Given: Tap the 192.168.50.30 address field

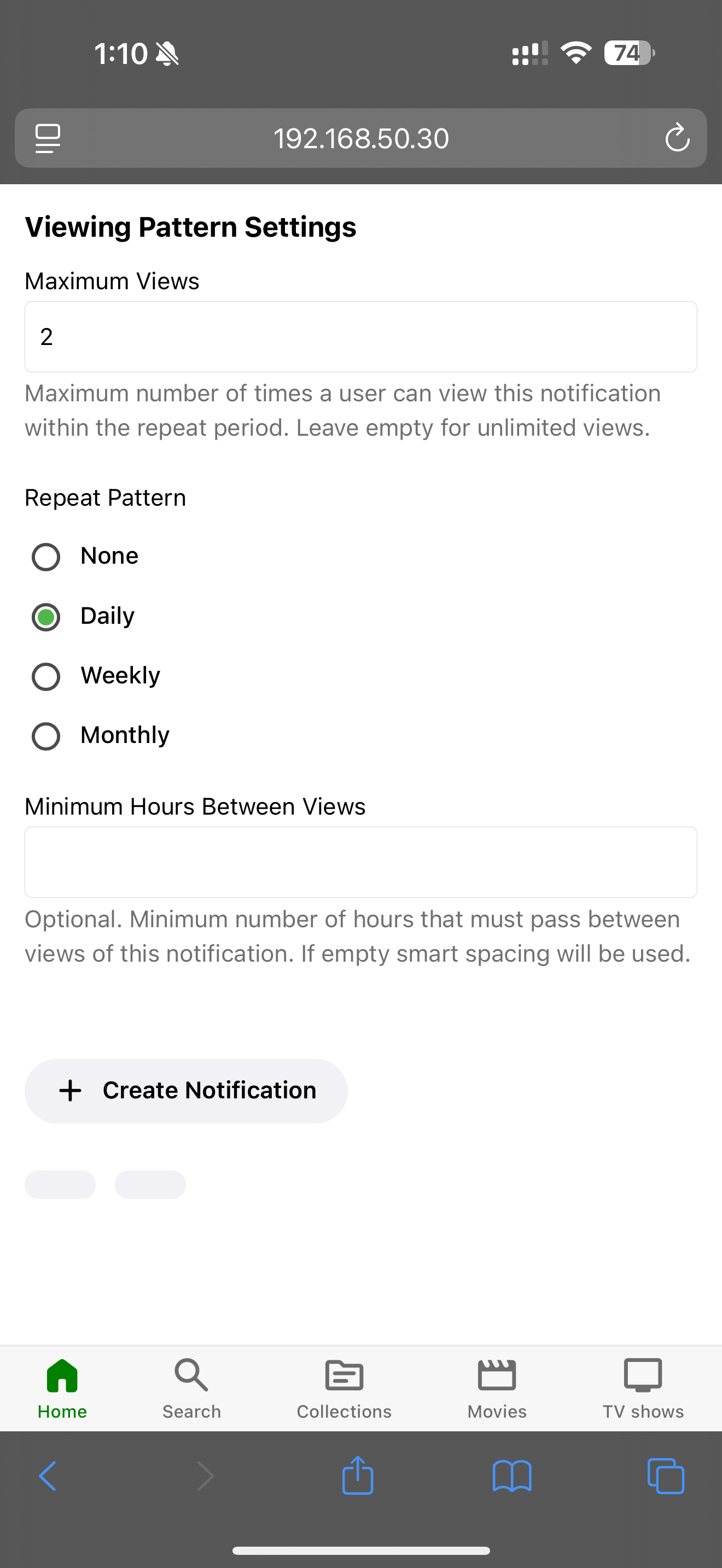Looking at the screenshot, I should pos(361,138).
